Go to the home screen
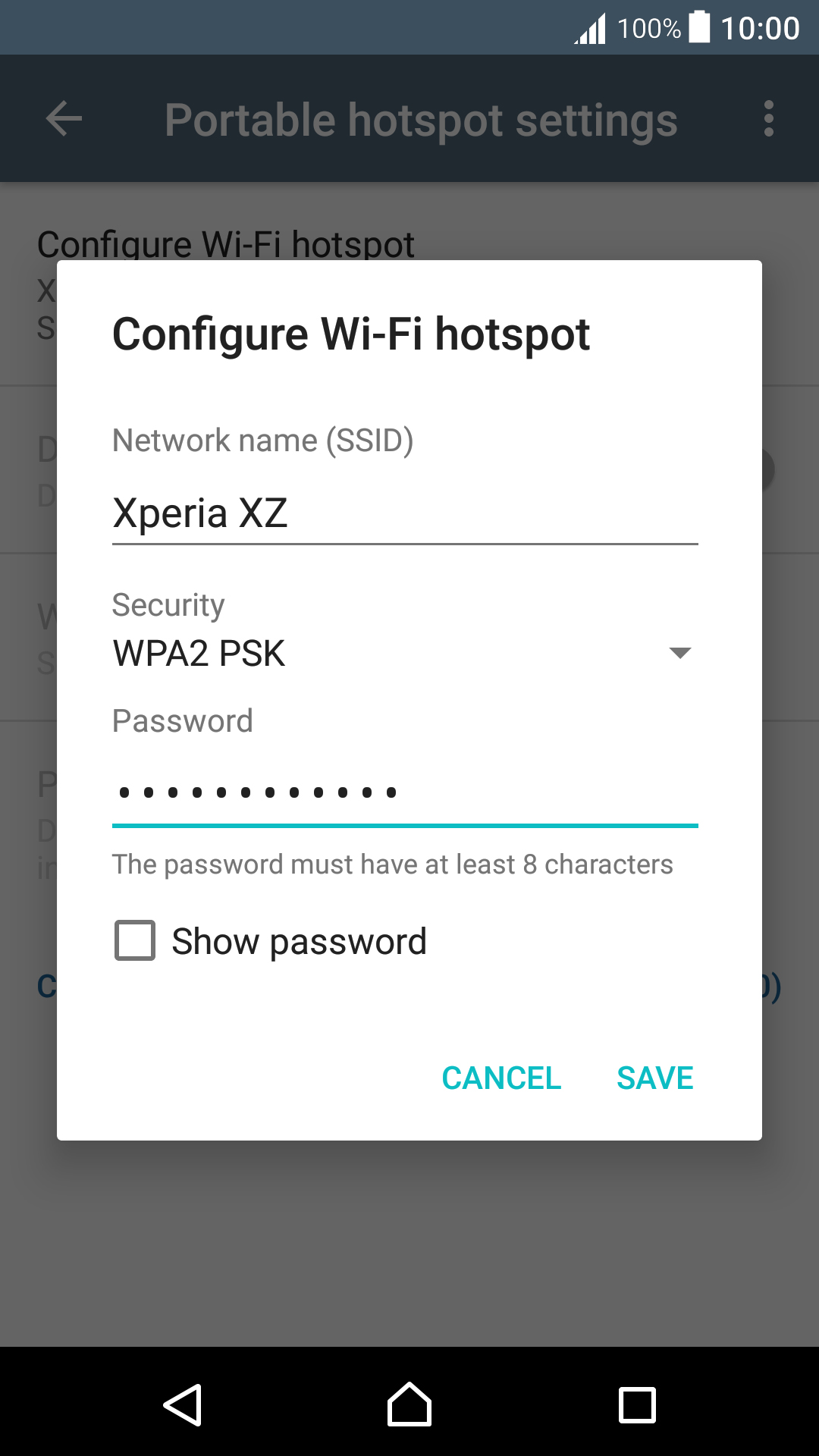The height and width of the screenshot is (1456, 819). (x=409, y=1404)
